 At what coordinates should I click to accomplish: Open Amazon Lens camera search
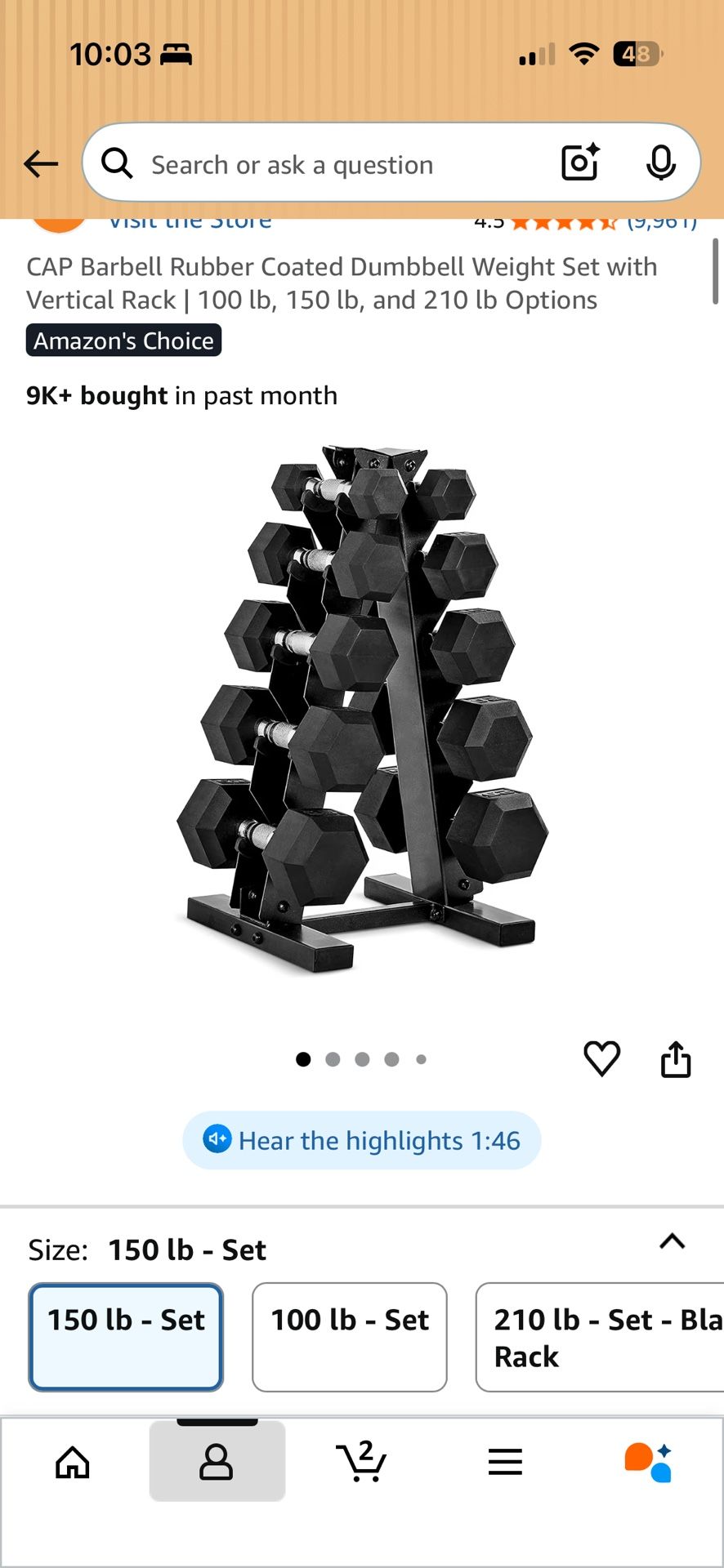coord(579,163)
